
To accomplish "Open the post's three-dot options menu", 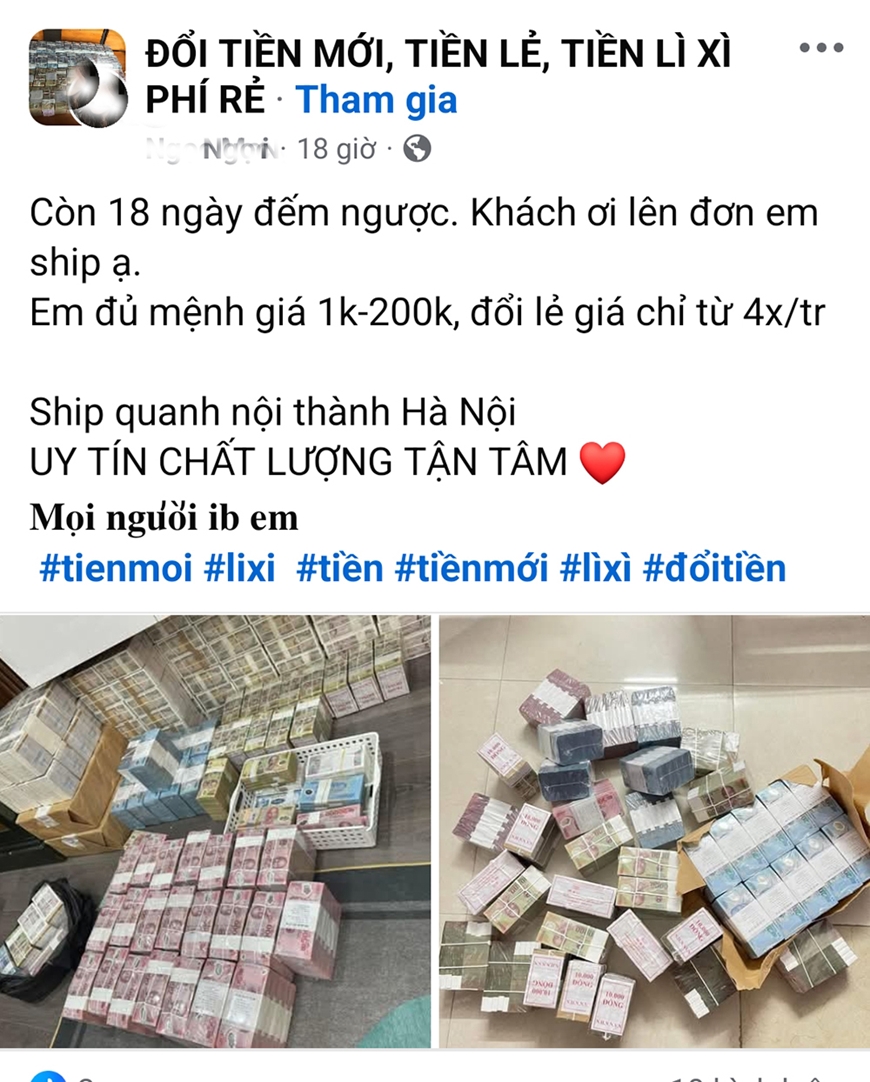I will click(x=821, y=49).
